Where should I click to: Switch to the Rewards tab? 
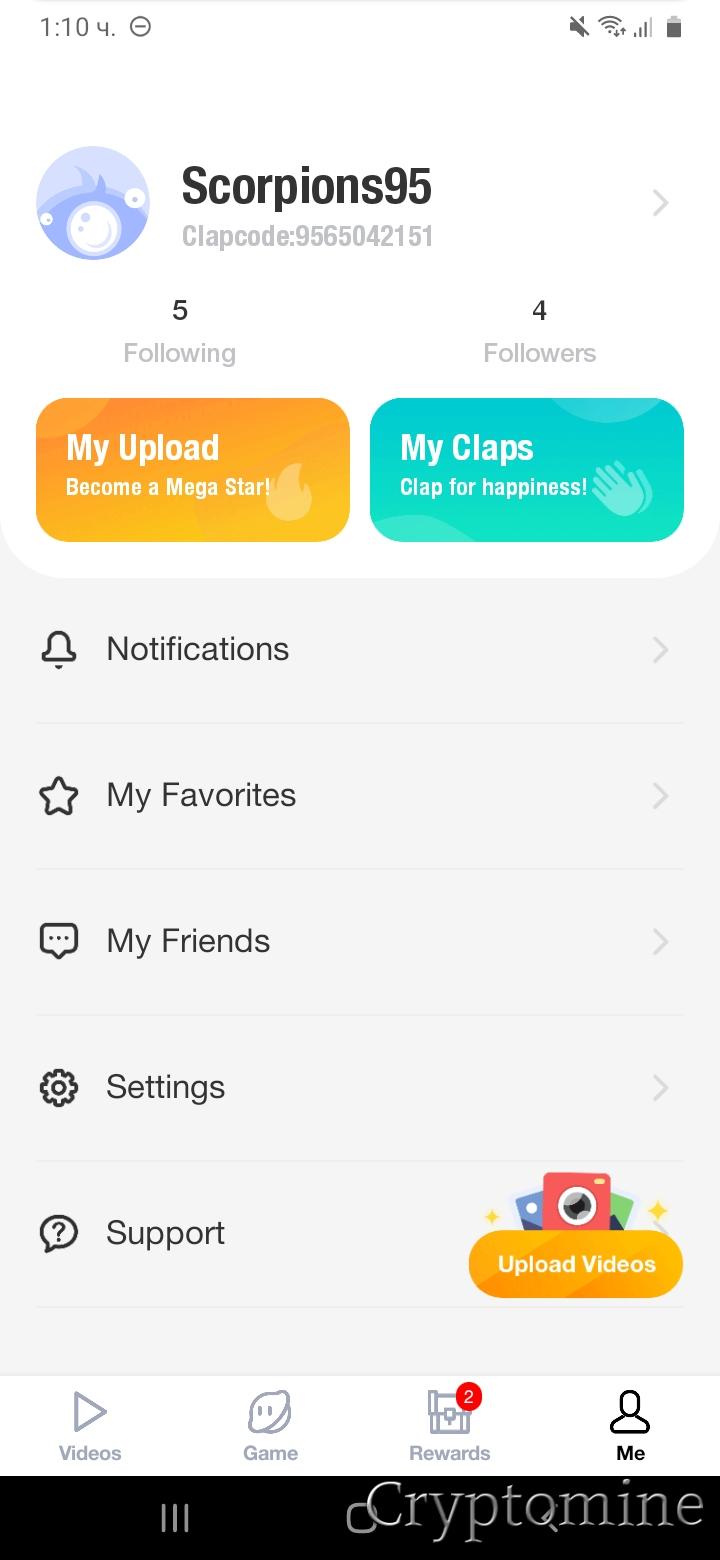[450, 1426]
